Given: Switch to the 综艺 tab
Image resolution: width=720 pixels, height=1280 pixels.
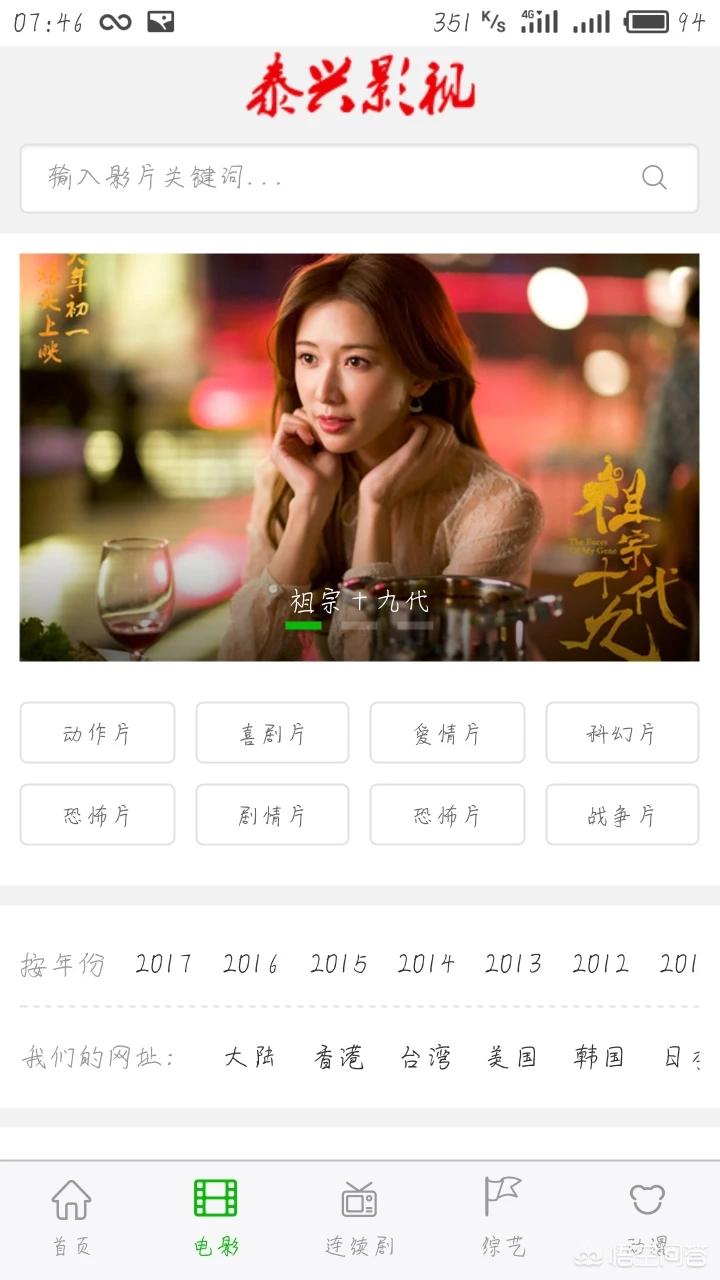Looking at the screenshot, I should (x=502, y=1217).
